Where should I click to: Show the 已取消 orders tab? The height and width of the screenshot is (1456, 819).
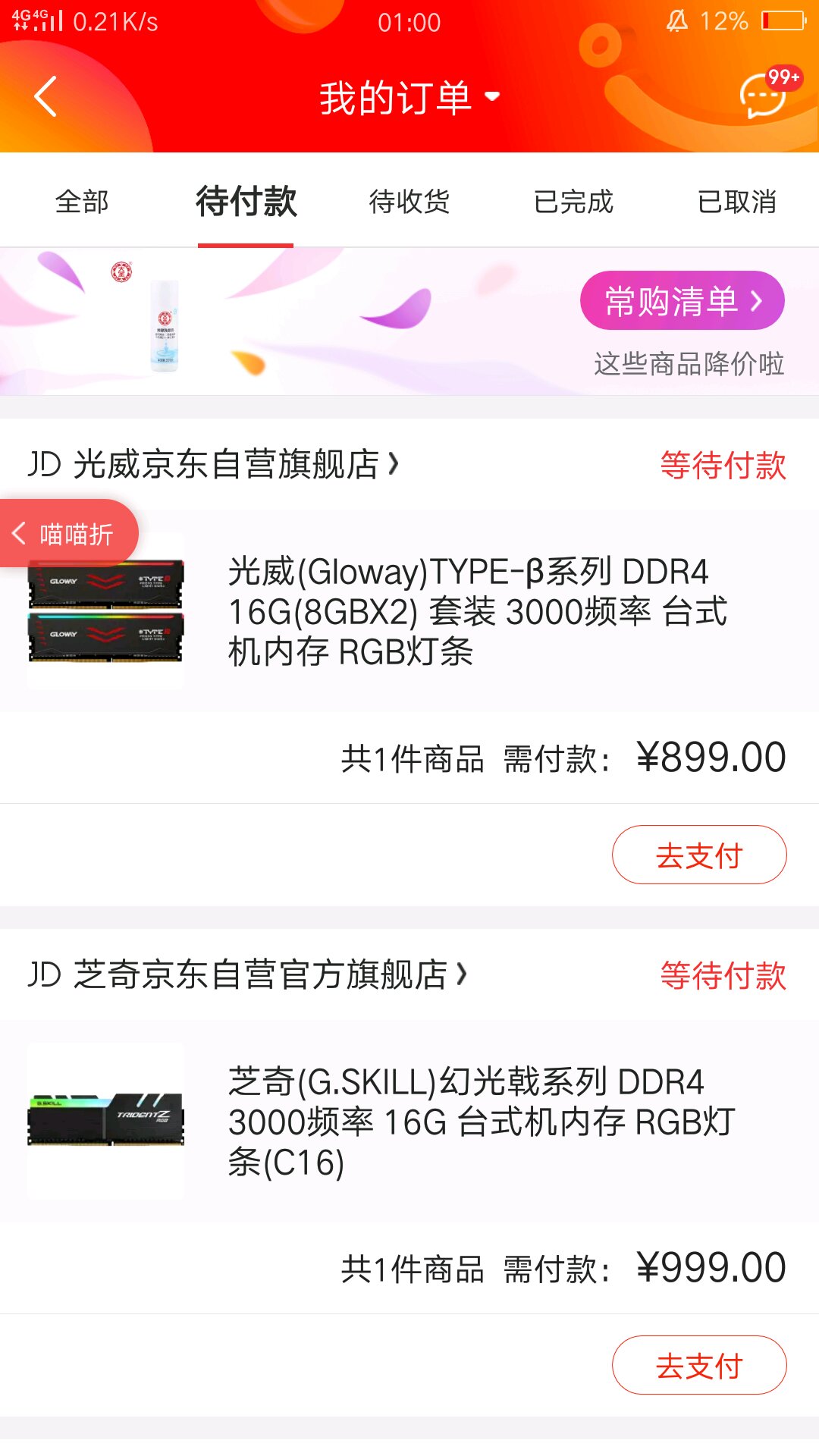coord(737,202)
